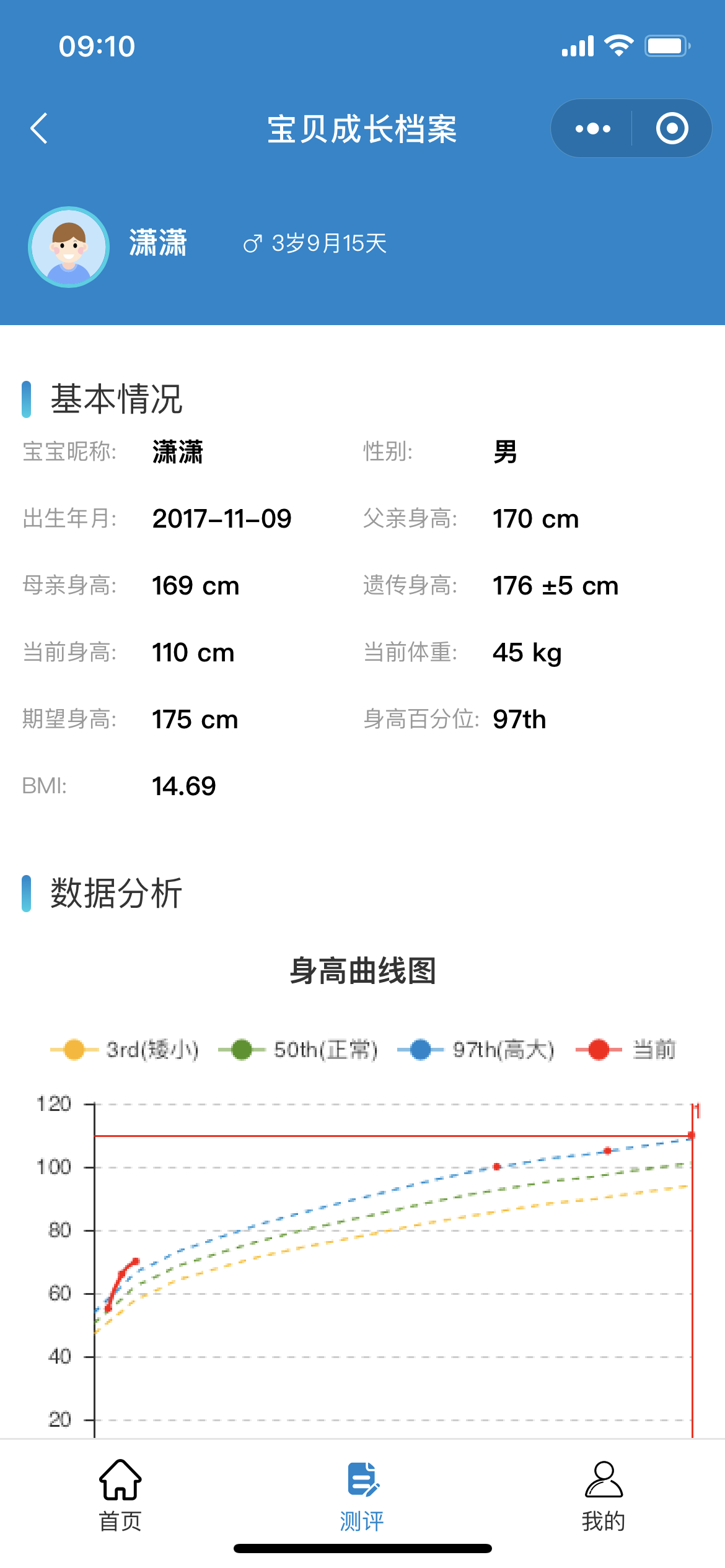Toggle the 97th(高大) legend item
The height and width of the screenshot is (1568, 725).
[476, 1050]
